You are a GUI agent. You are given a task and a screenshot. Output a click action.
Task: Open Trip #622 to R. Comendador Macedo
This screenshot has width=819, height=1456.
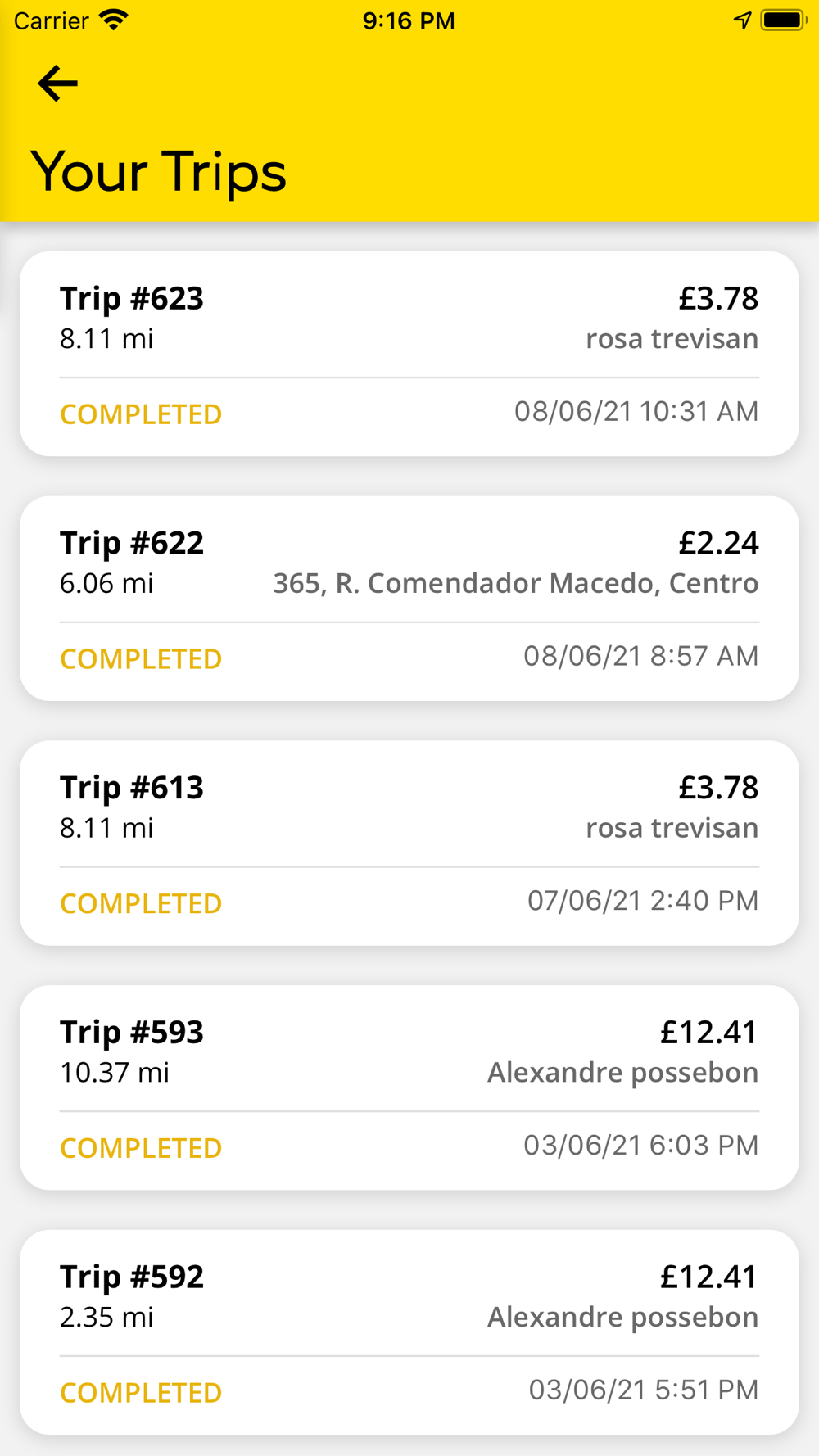click(409, 599)
